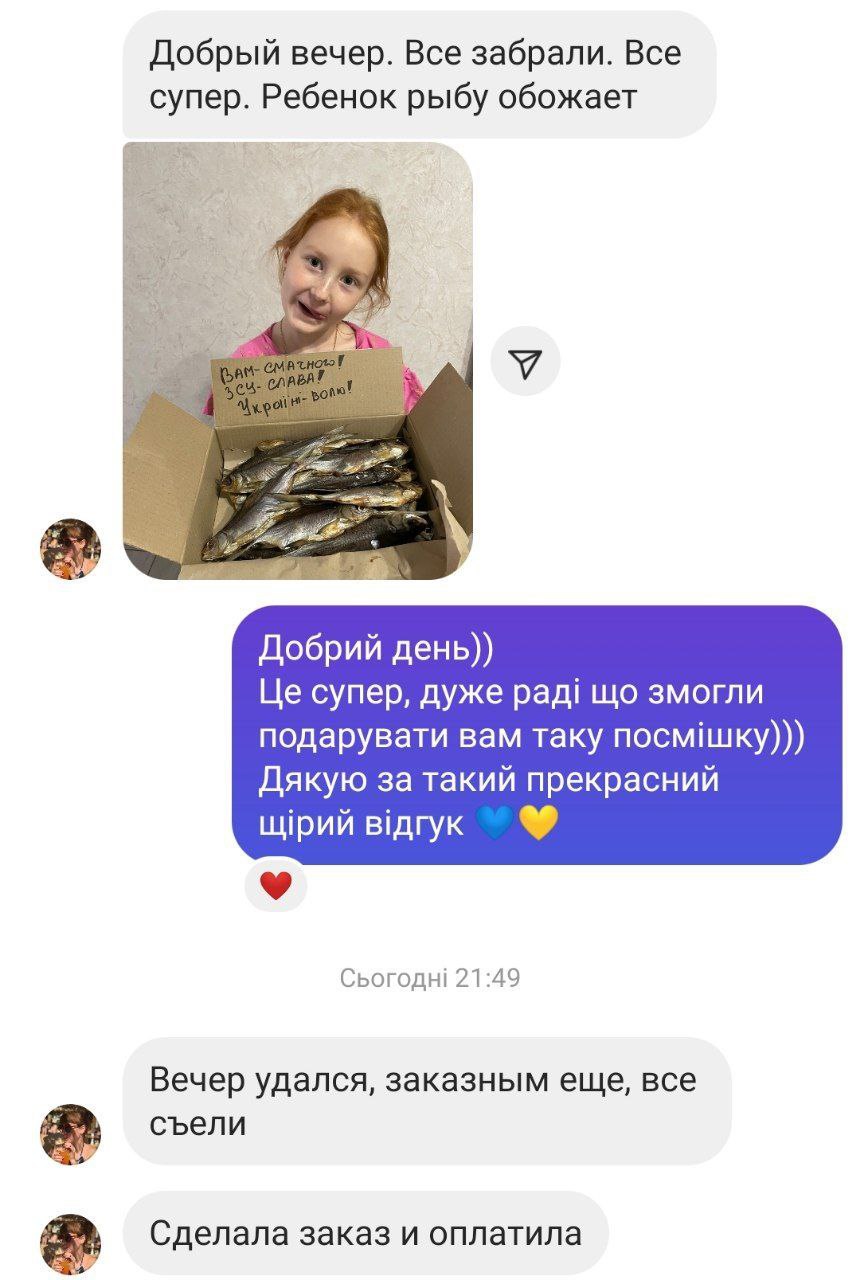Open sender's avatar beside the photo message
The height and width of the screenshot is (1280, 860).
pyautogui.click(x=70, y=548)
